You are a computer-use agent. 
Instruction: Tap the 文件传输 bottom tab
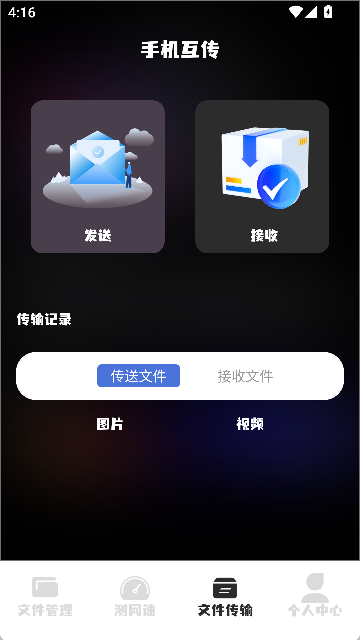click(x=225, y=596)
